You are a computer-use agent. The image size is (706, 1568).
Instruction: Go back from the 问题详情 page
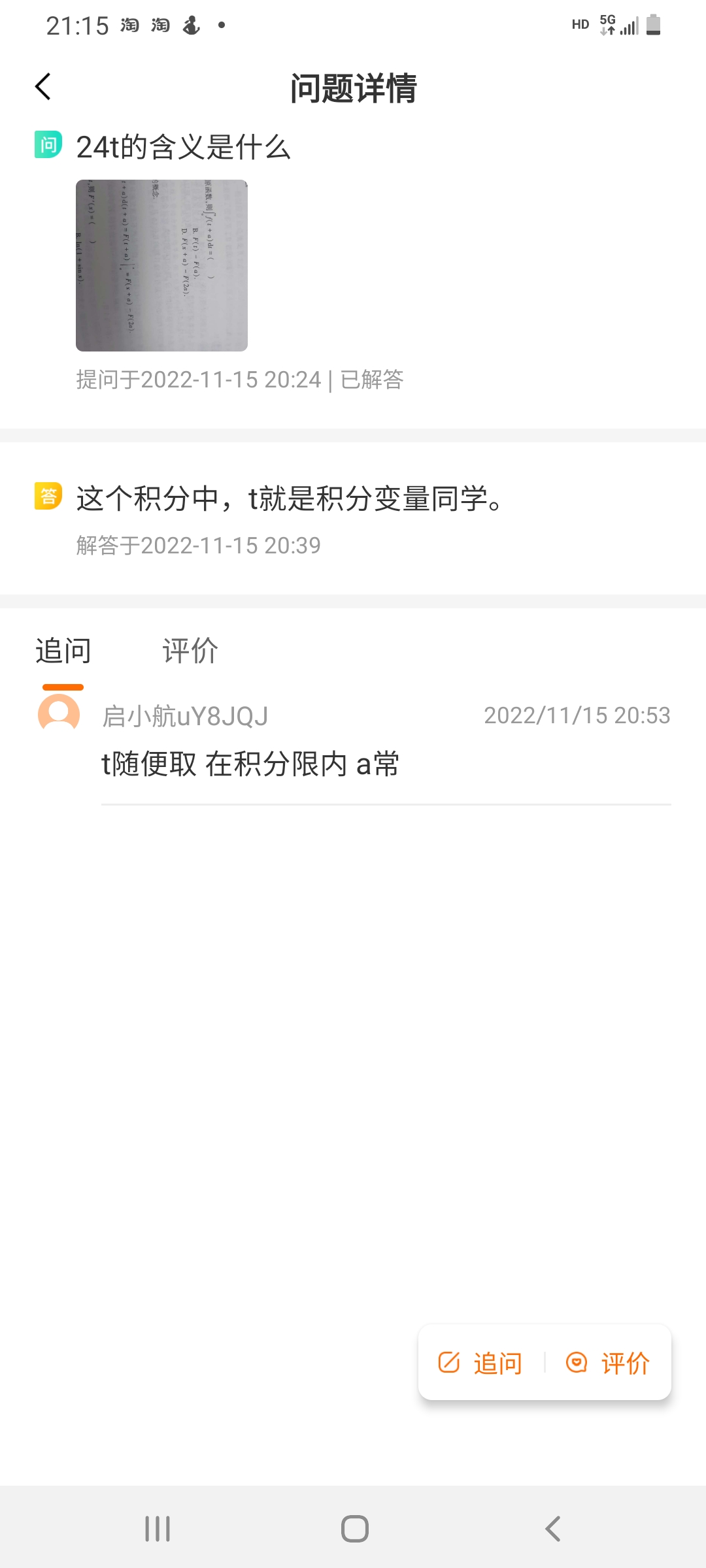43,87
